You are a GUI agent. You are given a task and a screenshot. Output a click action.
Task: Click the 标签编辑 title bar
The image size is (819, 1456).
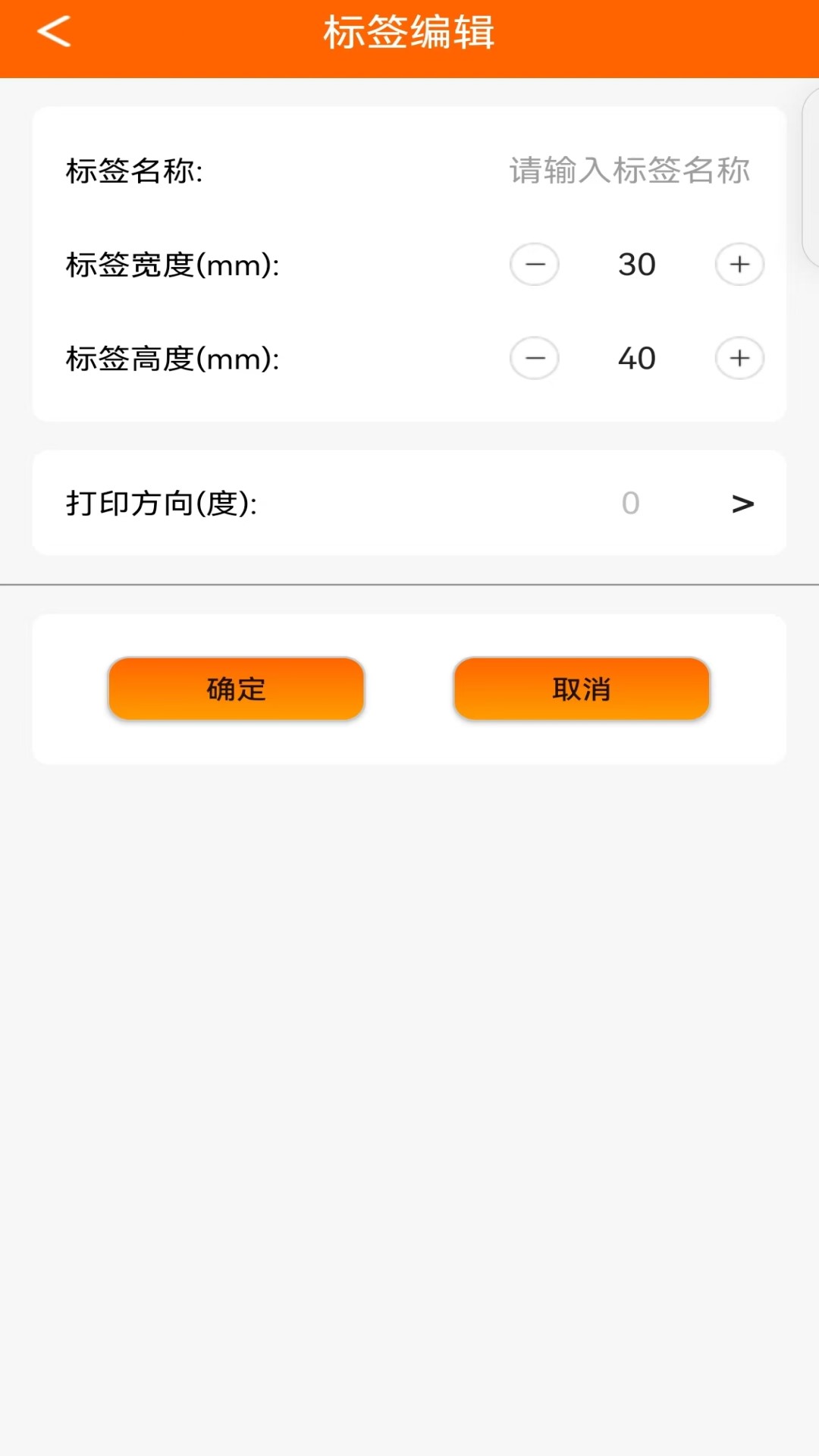[409, 33]
